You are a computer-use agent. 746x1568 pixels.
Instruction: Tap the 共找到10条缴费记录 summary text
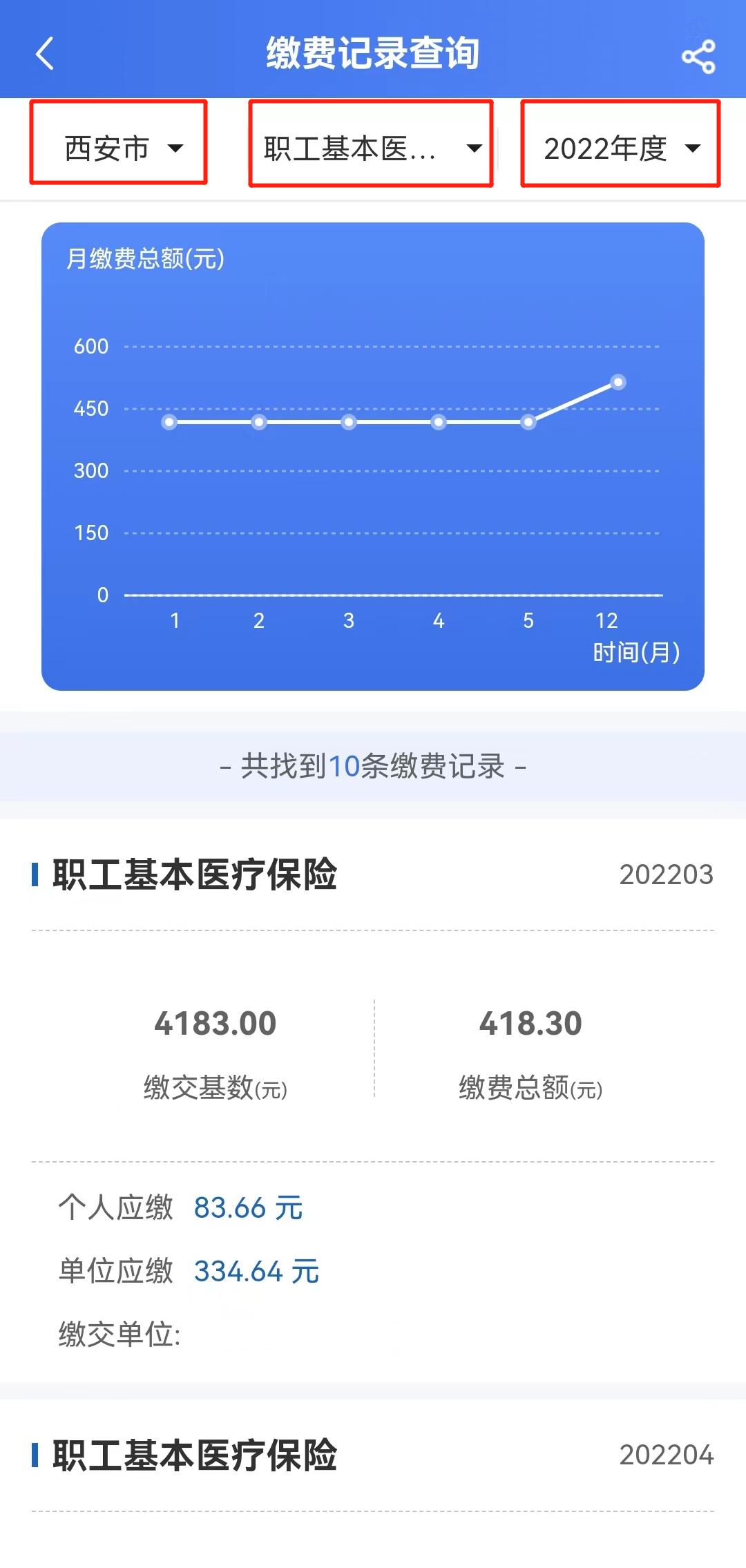373,767
